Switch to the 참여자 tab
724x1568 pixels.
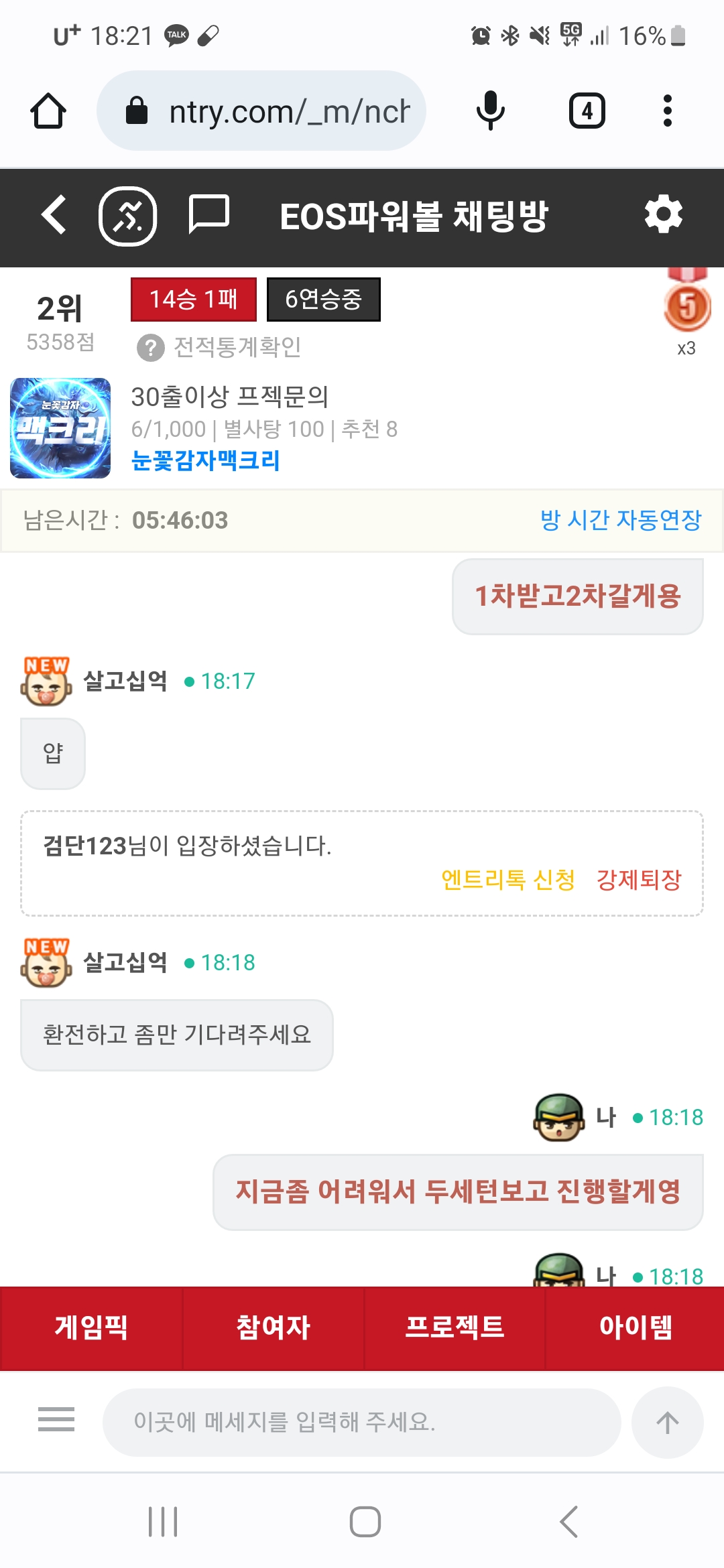[x=273, y=1327]
